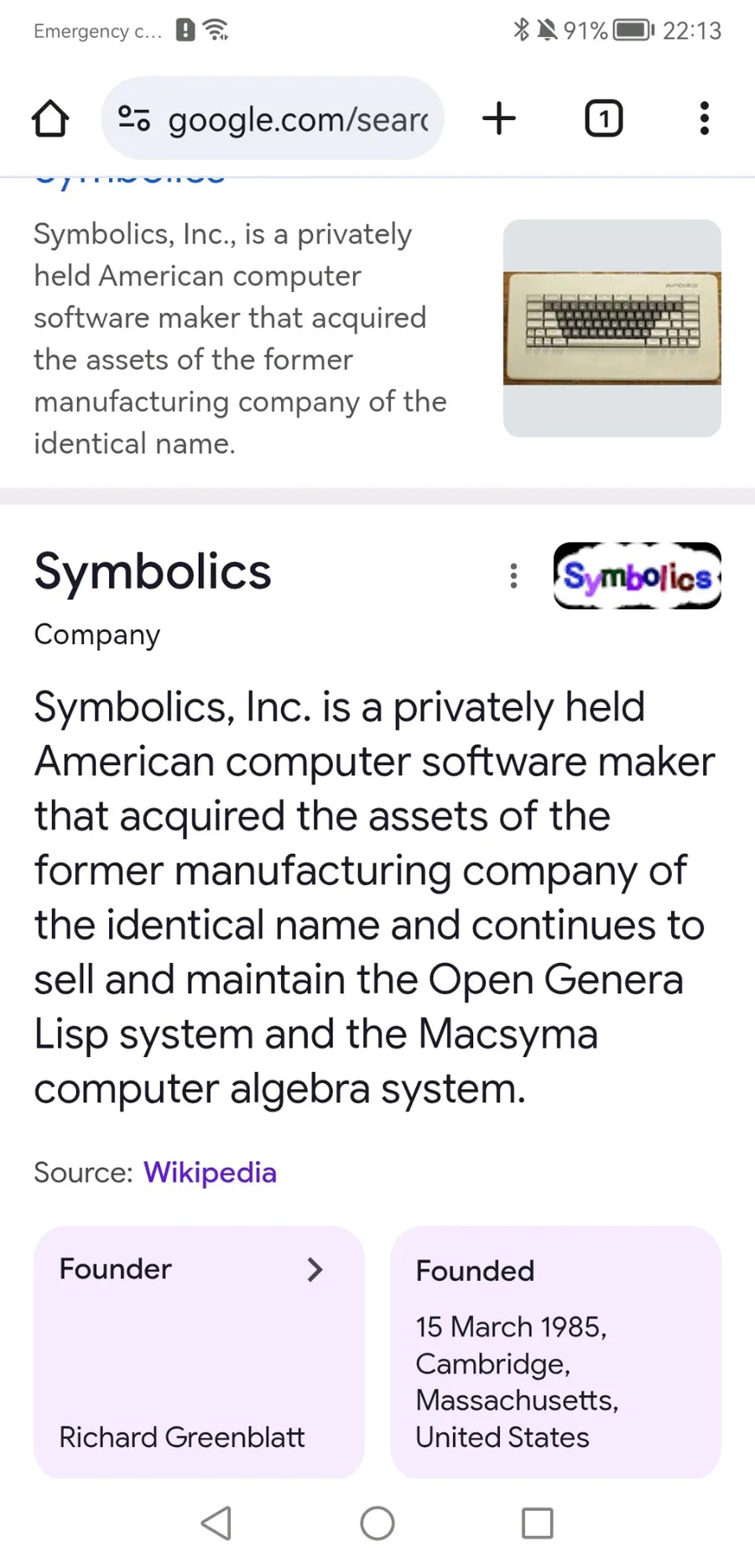Open a new browser tab
Screen dimensions: 755x1568
(499, 118)
